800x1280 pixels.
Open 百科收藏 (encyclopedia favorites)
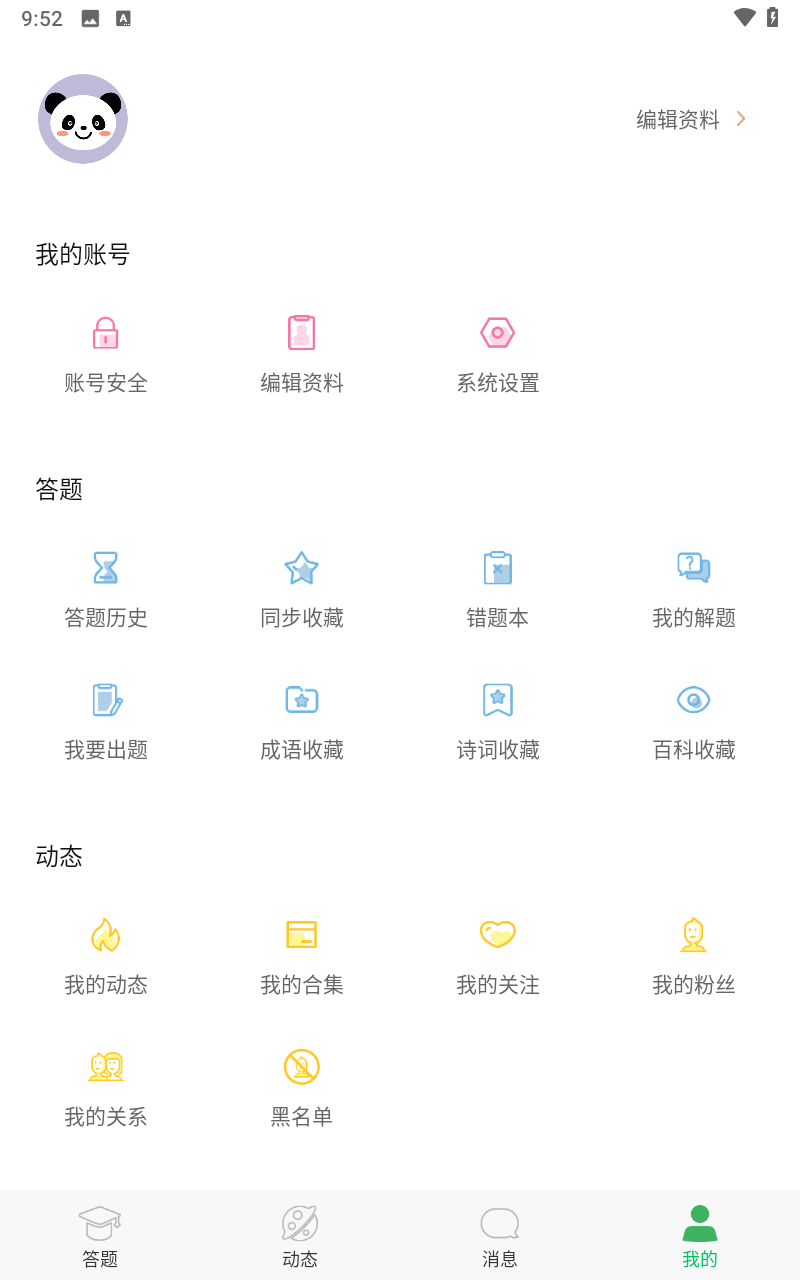pyautogui.click(x=693, y=722)
